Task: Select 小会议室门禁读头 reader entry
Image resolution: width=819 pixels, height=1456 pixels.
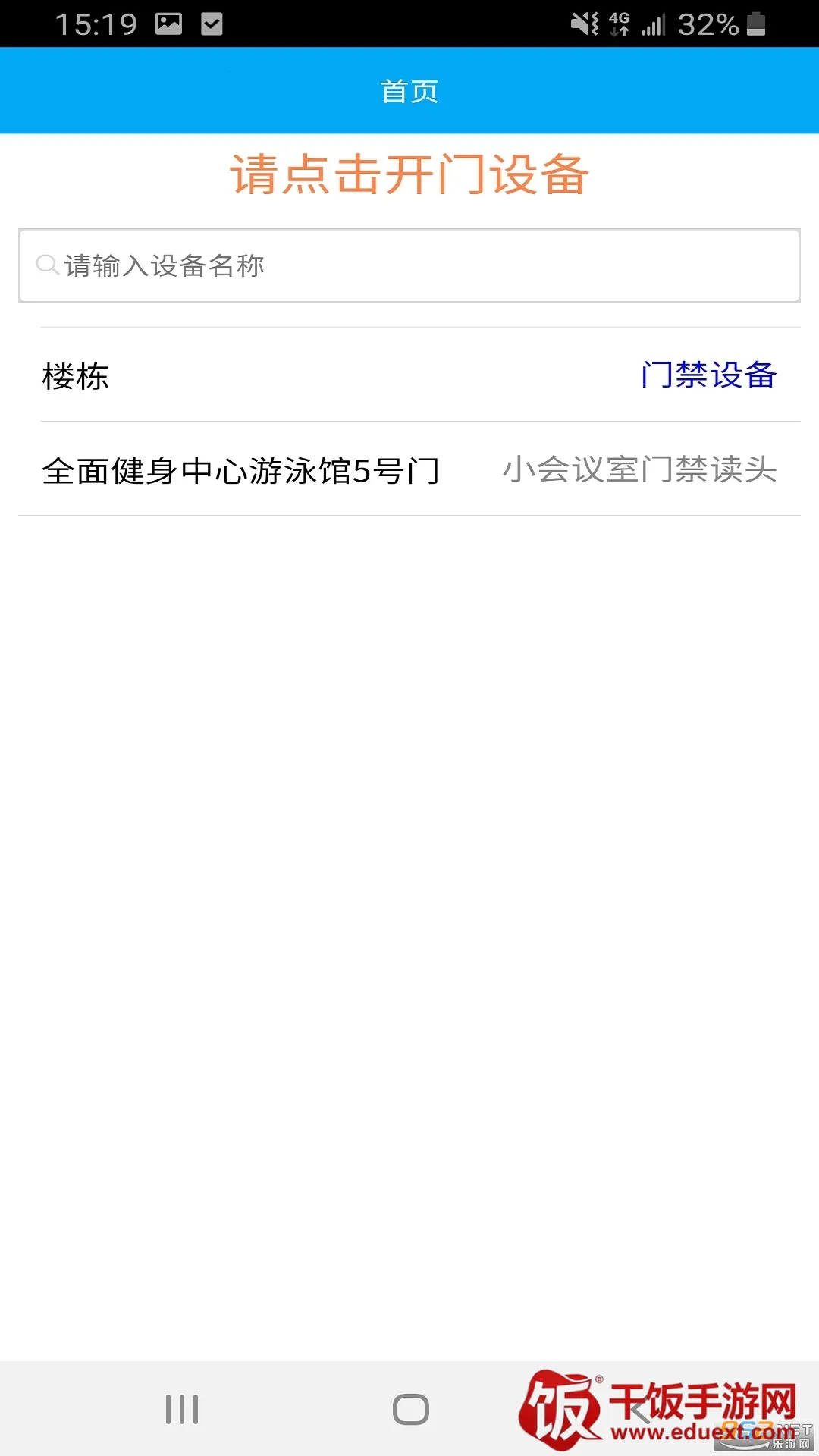Action: [639, 472]
